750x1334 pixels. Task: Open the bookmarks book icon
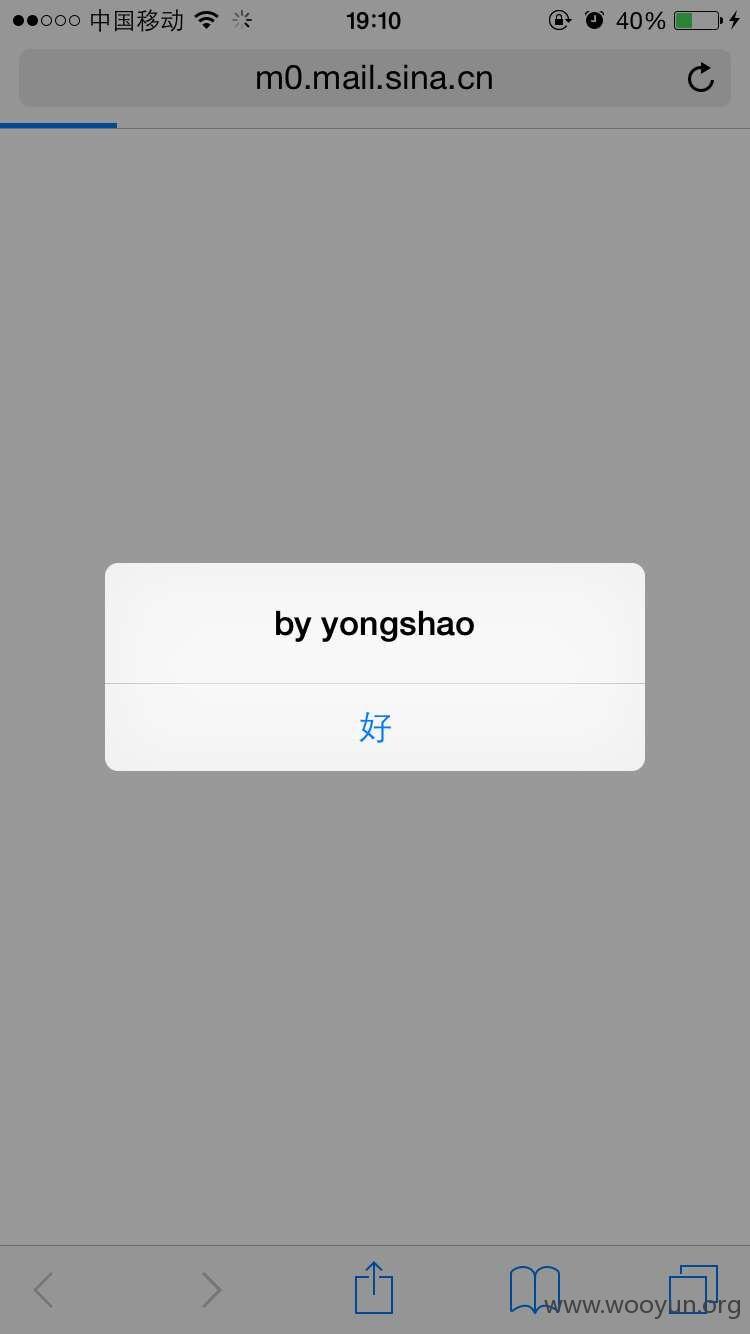click(535, 1289)
